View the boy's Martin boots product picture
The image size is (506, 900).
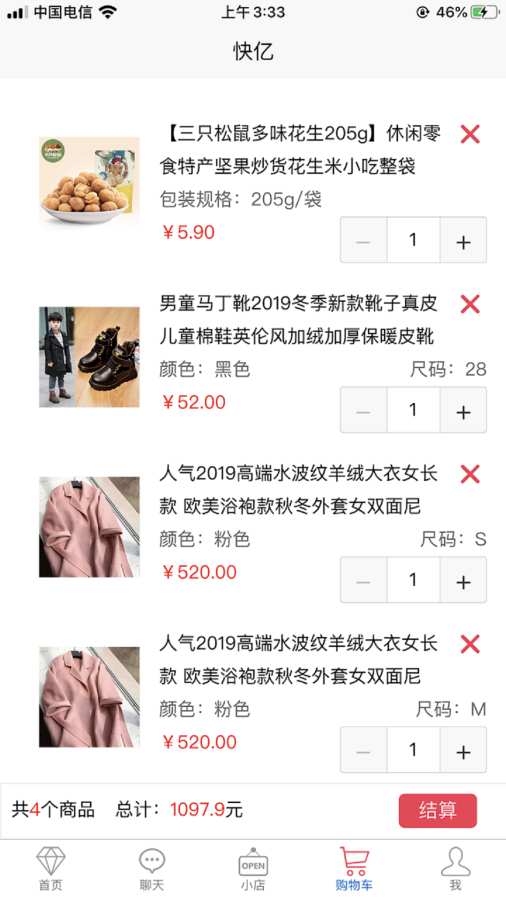pos(89,357)
